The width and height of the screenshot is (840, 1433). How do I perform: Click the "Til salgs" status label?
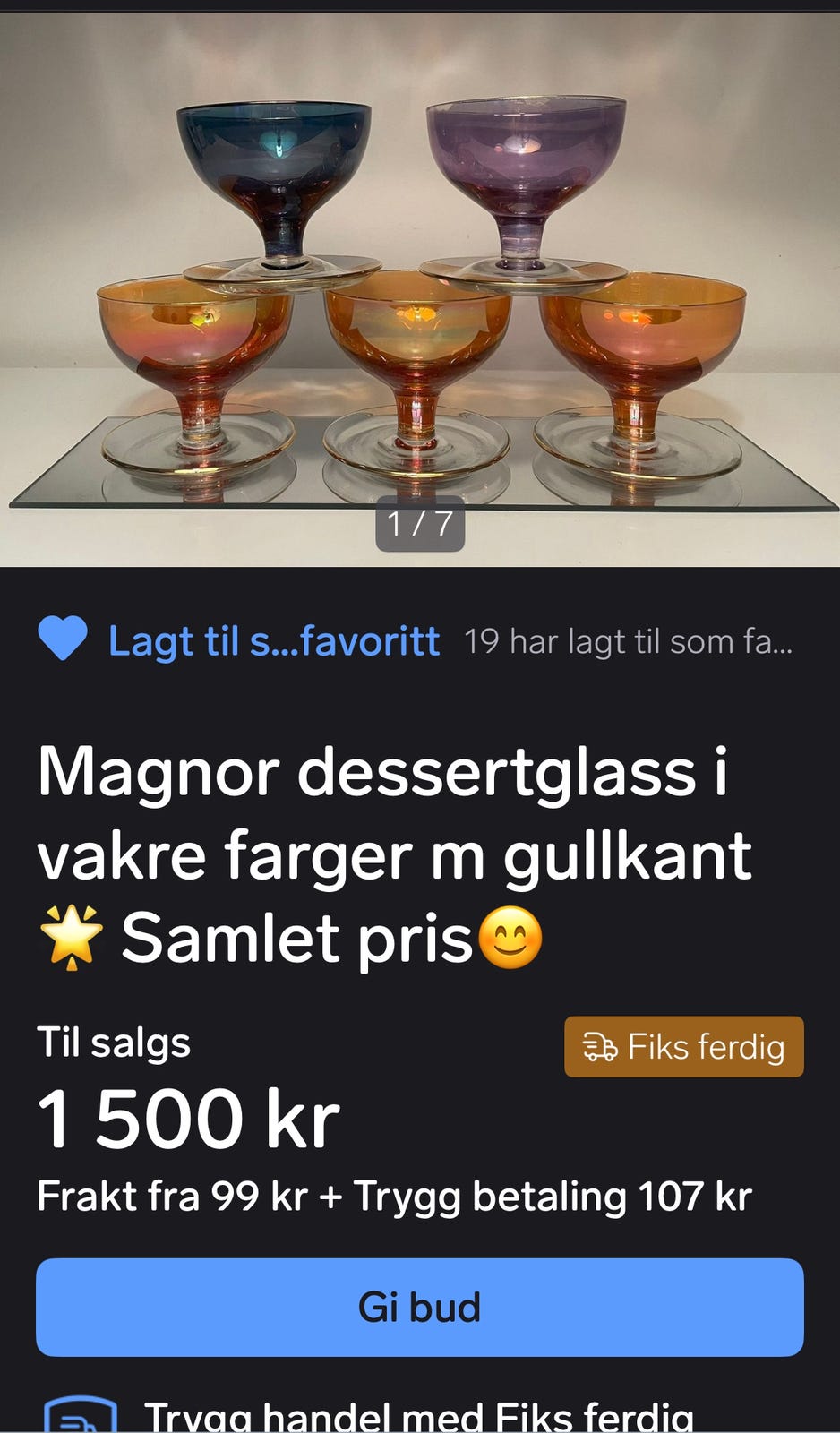click(112, 1042)
